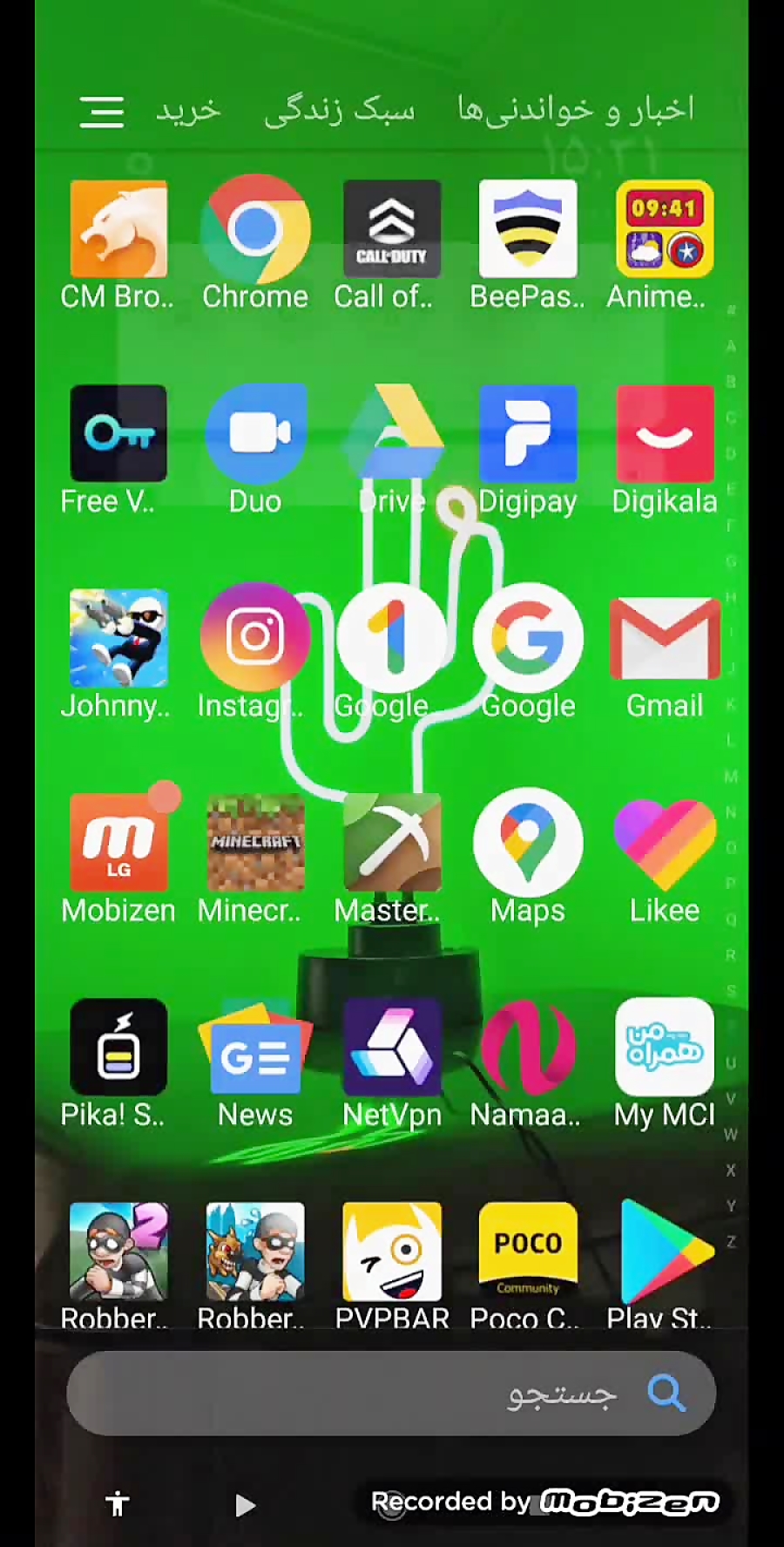Open the Play Store
Screen dimensions: 784x1547
[x=665, y=1252]
